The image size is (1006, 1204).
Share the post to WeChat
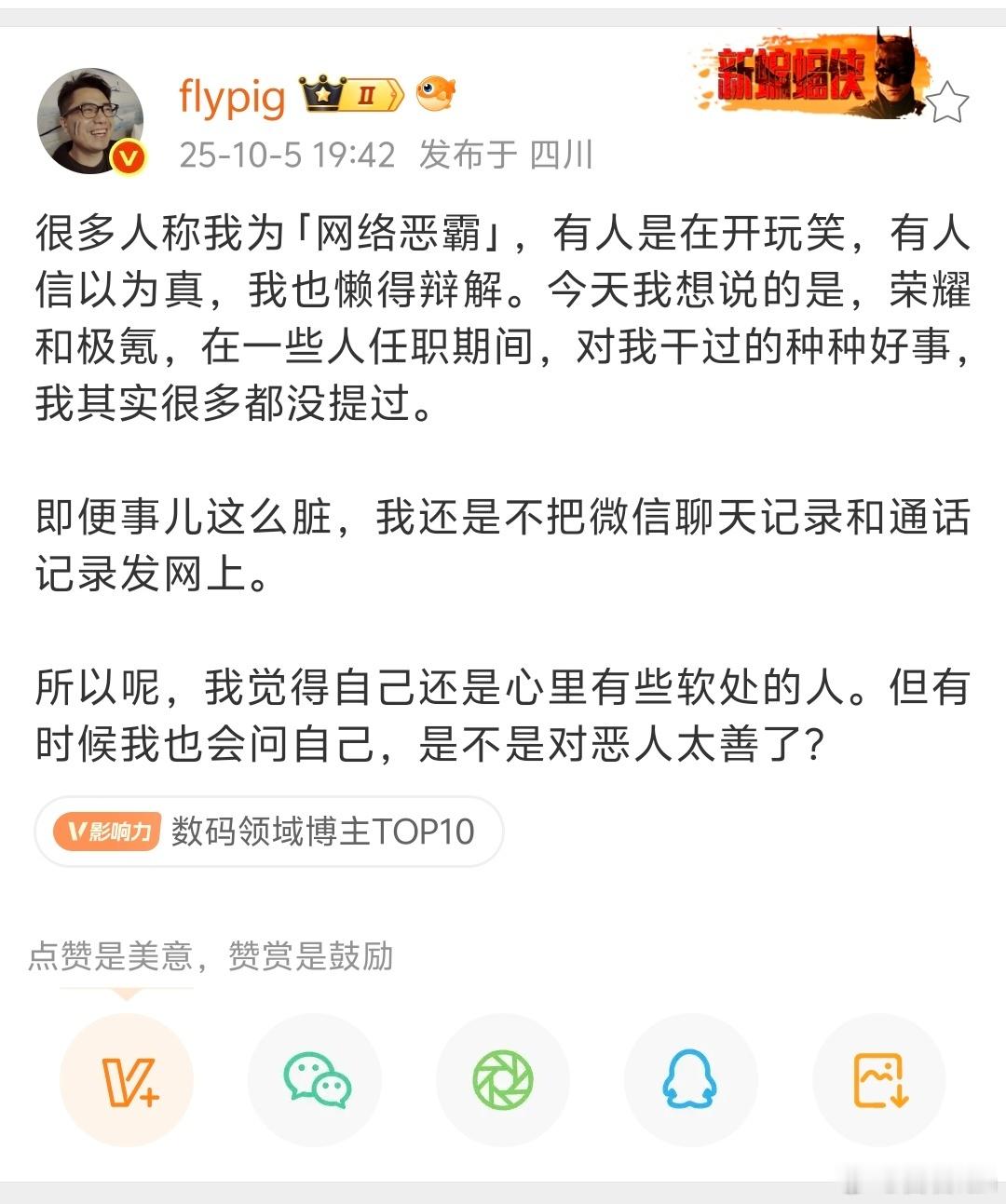(x=315, y=1081)
